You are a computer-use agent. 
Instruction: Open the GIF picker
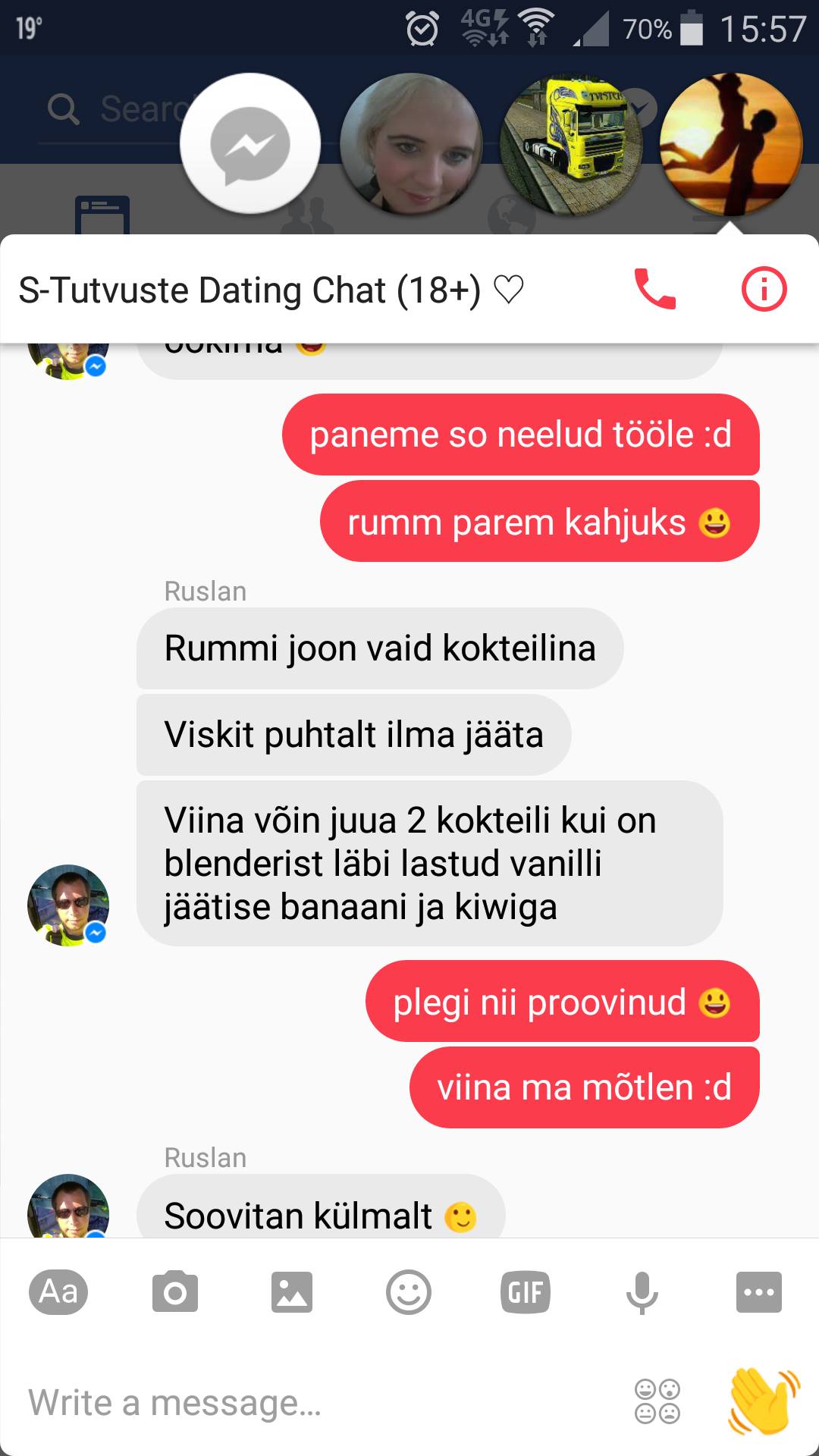click(x=526, y=1291)
